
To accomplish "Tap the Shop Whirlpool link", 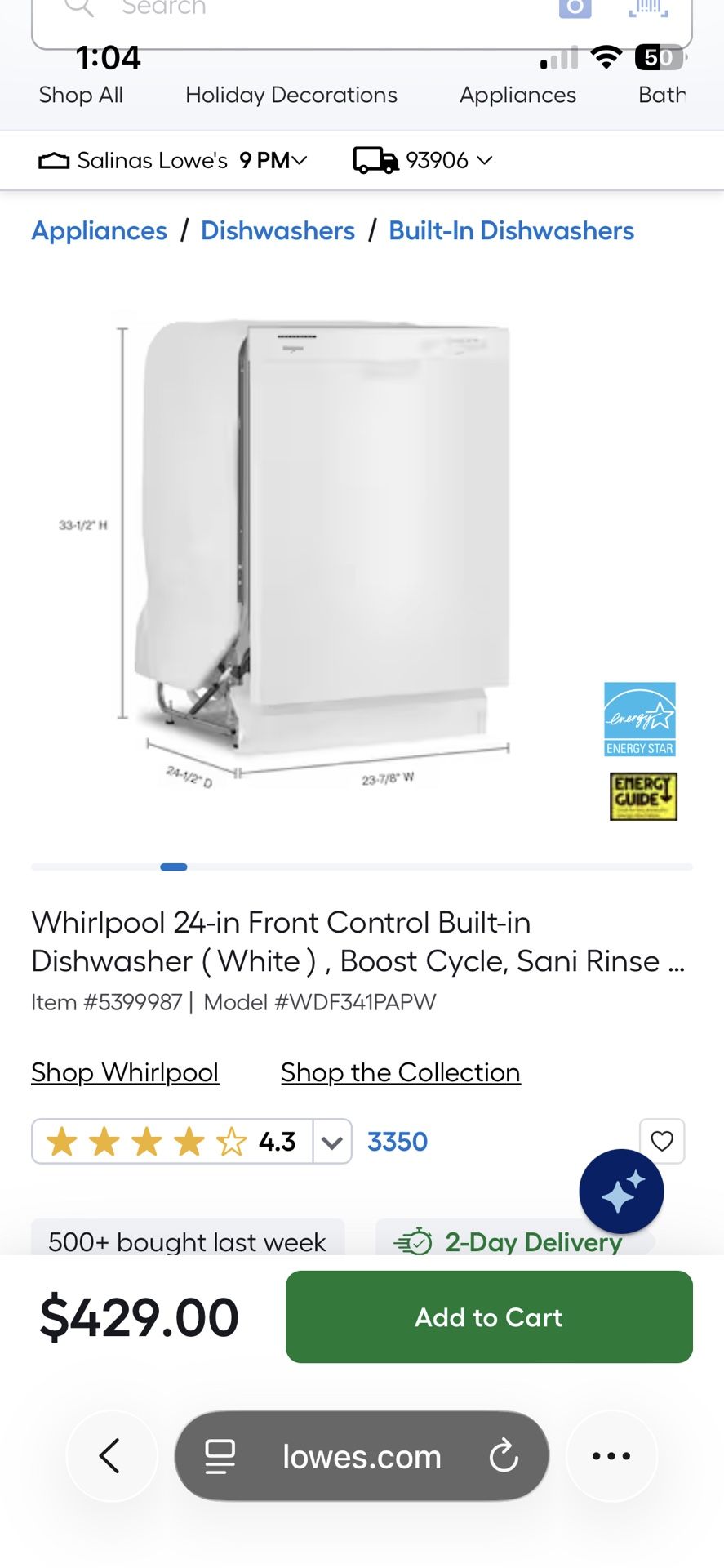I will 125,1071.
